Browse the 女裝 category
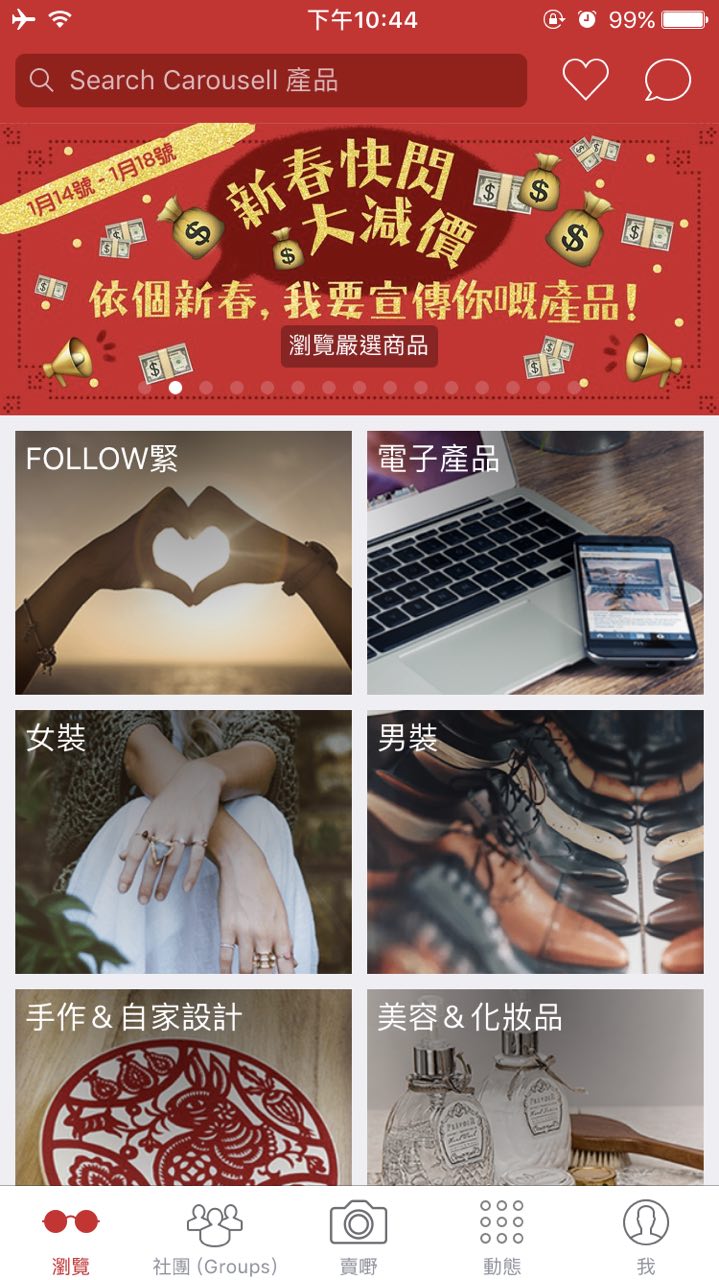Image resolution: width=719 pixels, height=1280 pixels. pyautogui.click(x=183, y=842)
